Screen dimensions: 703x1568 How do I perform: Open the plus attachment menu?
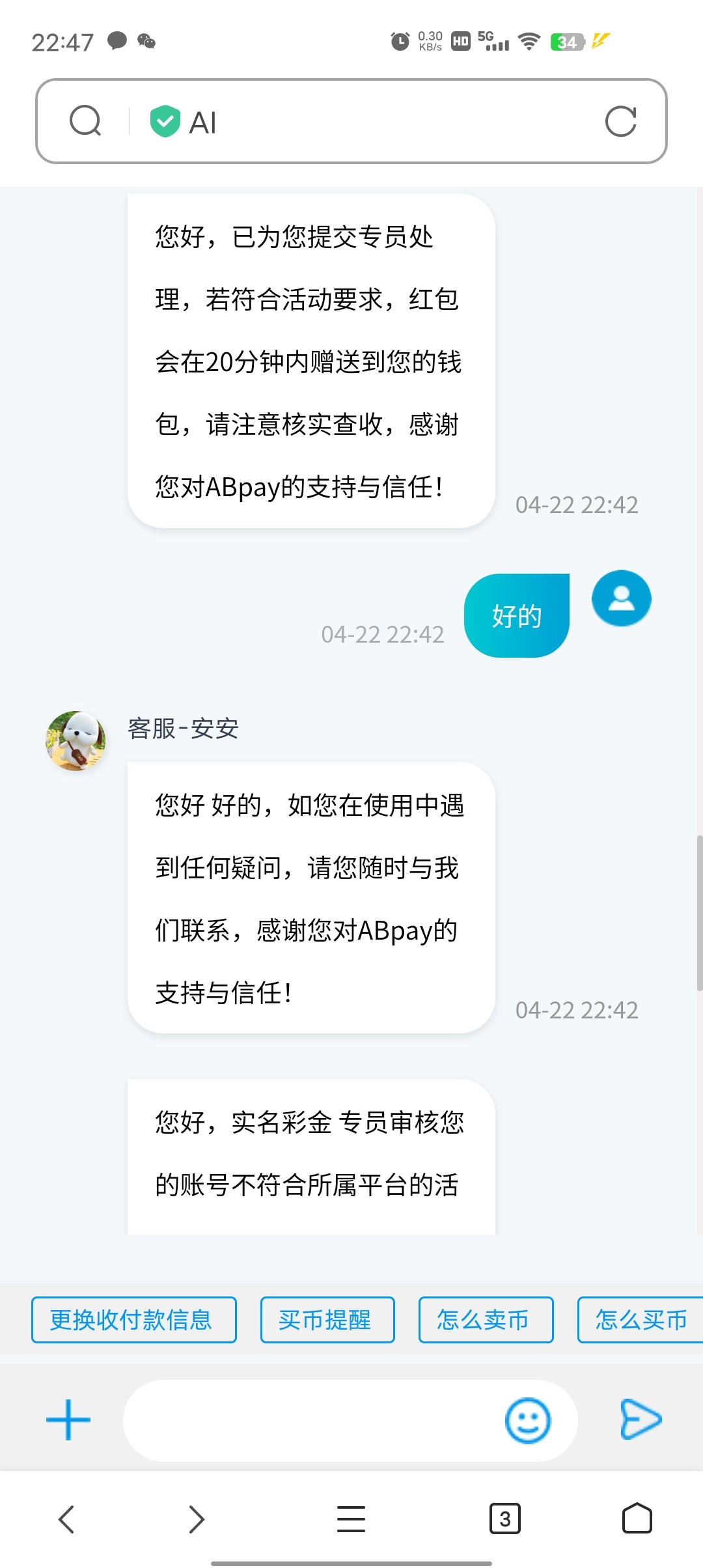[x=68, y=1420]
